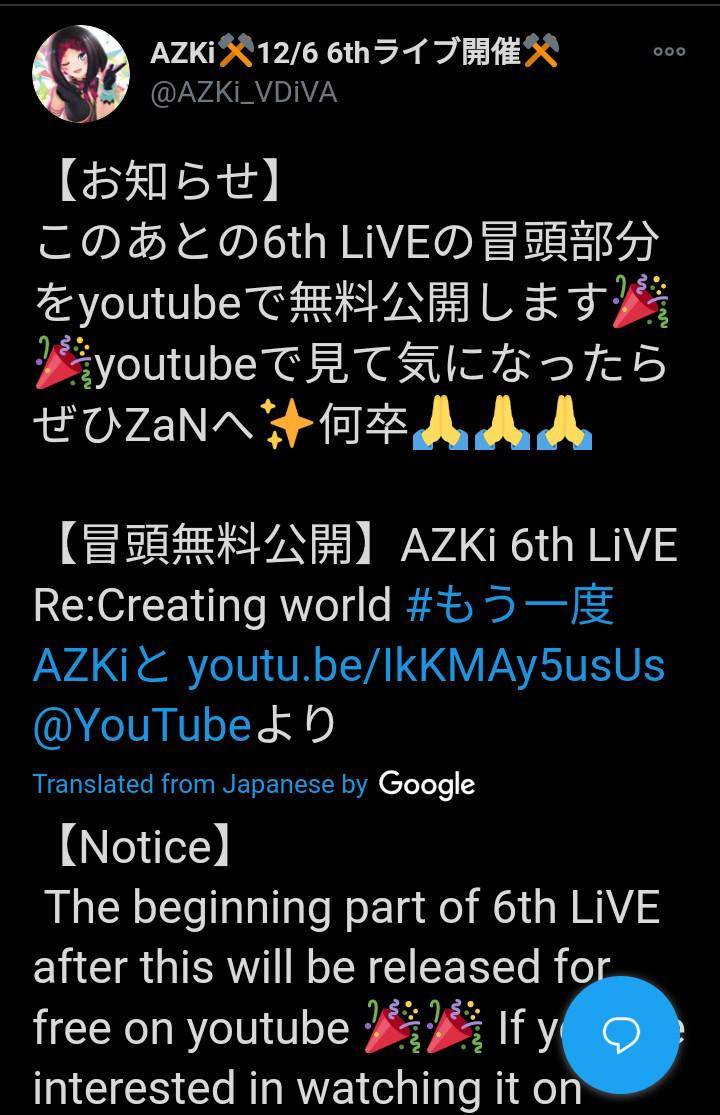Click the Re:Creating world concert title

[202, 605]
